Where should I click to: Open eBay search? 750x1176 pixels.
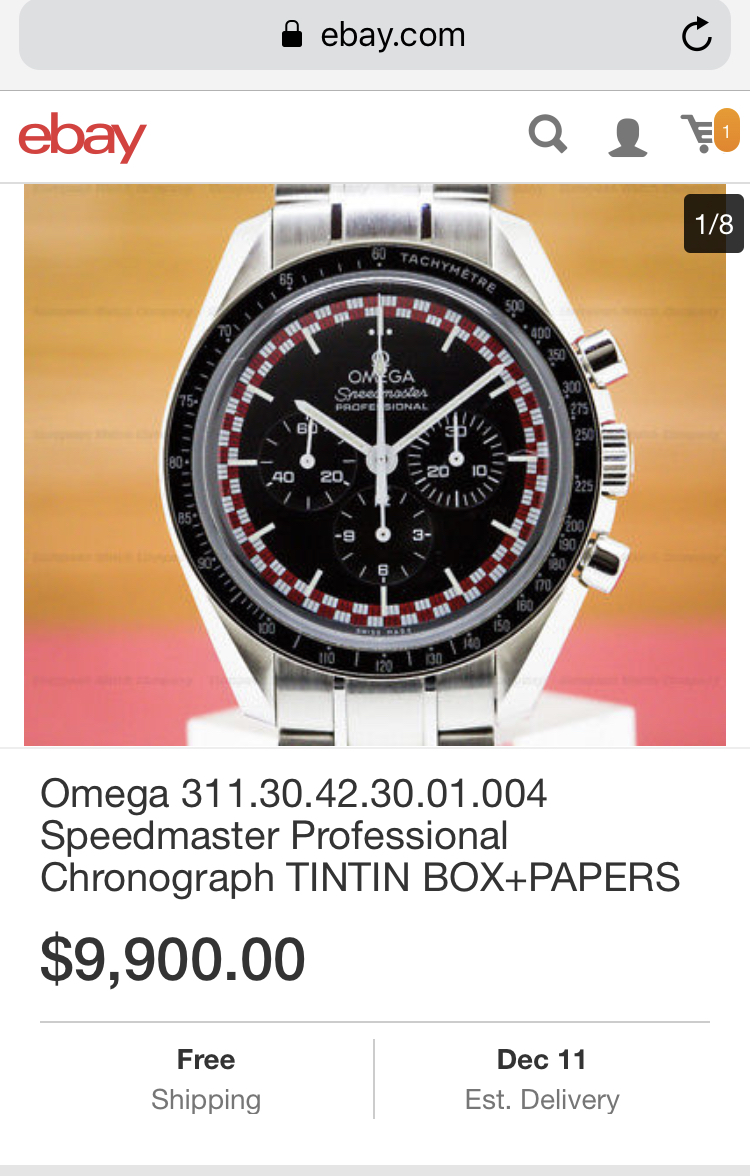tap(548, 134)
